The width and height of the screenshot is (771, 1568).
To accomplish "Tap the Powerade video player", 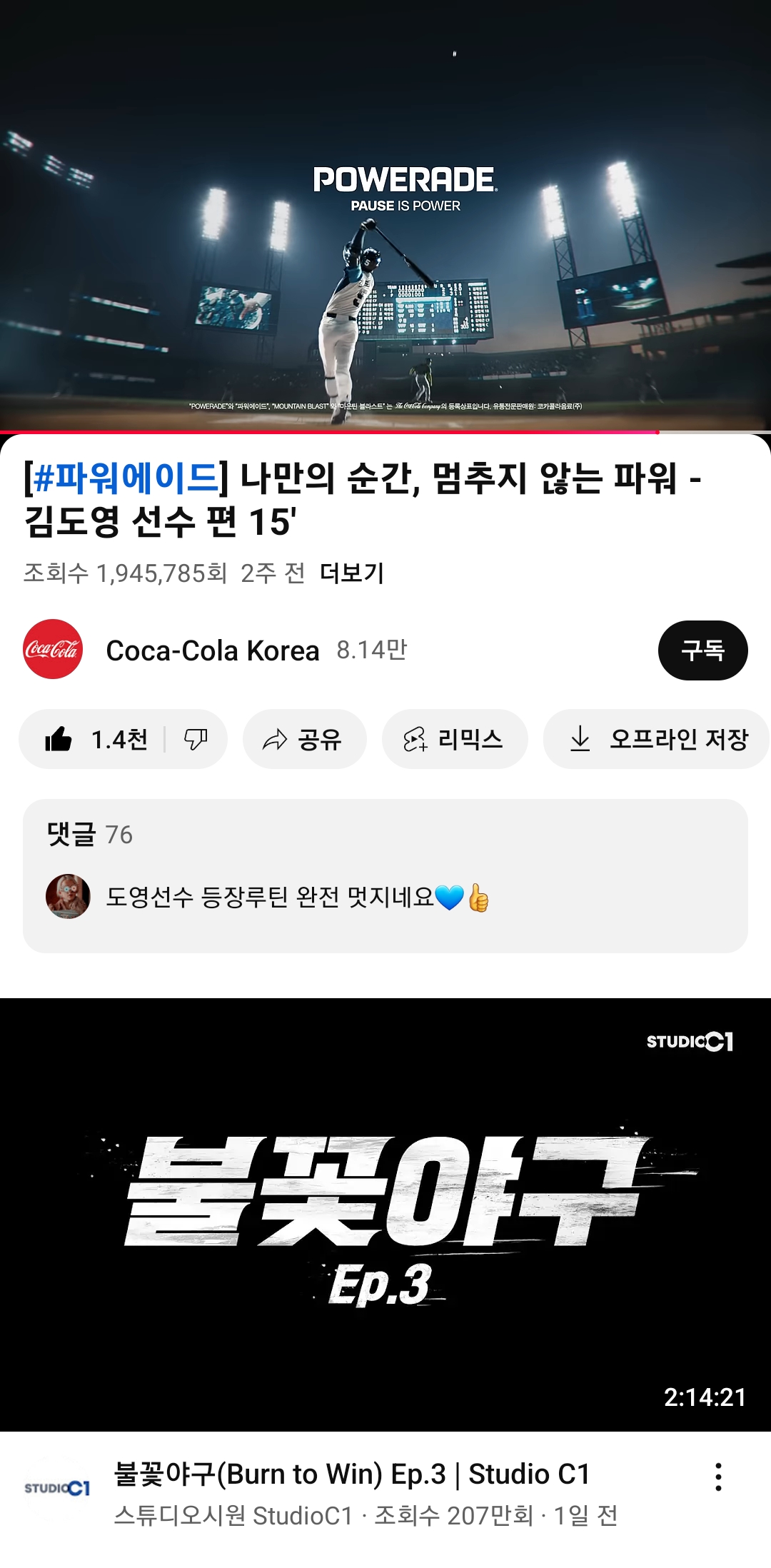I will (x=385, y=214).
